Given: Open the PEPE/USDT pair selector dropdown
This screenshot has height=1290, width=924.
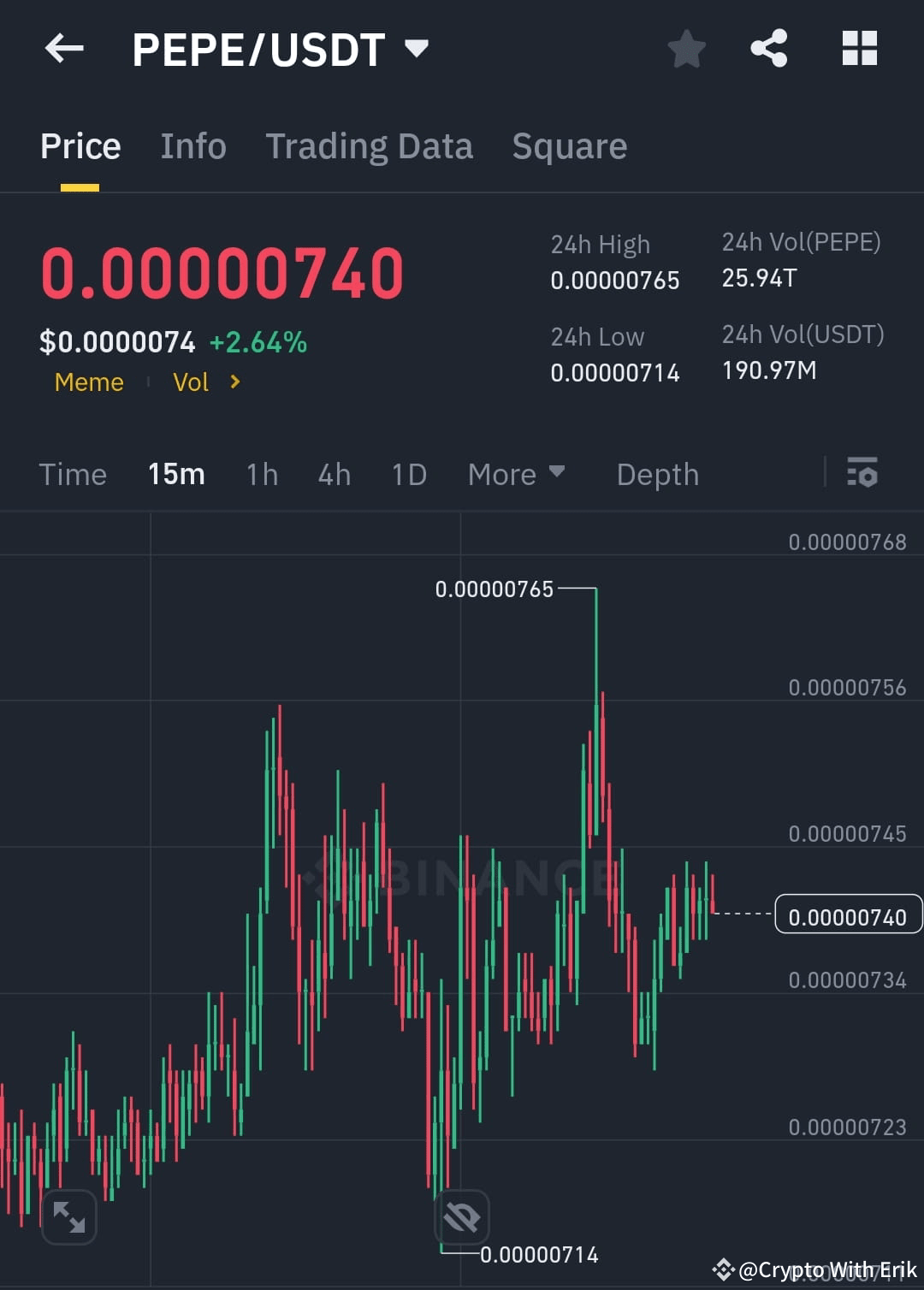Looking at the screenshot, I should (417, 49).
